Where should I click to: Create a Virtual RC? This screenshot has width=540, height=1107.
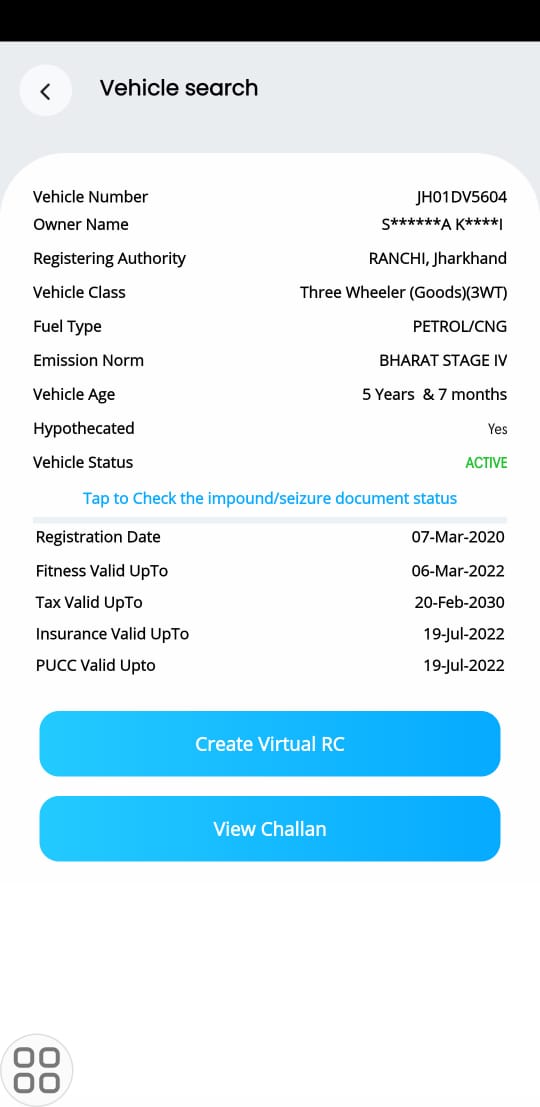pyautogui.click(x=270, y=743)
